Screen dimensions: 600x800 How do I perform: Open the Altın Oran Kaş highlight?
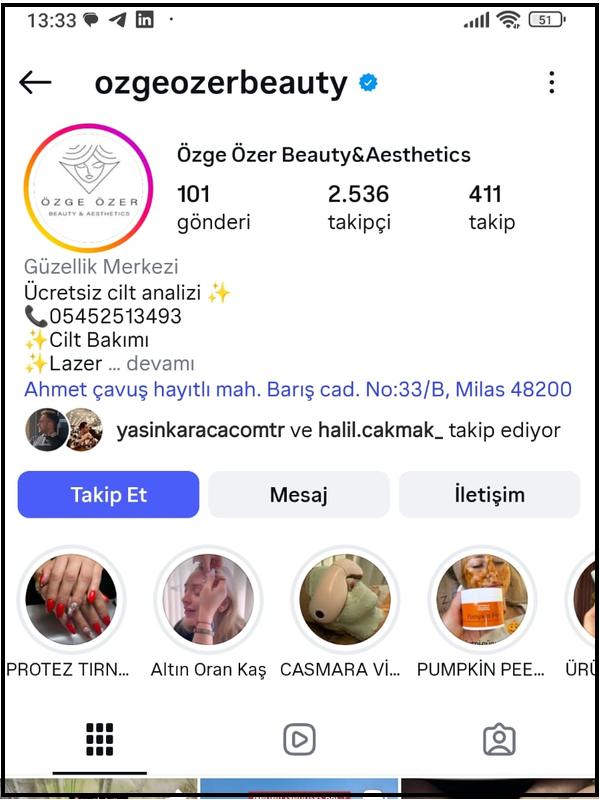(x=208, y=600)
